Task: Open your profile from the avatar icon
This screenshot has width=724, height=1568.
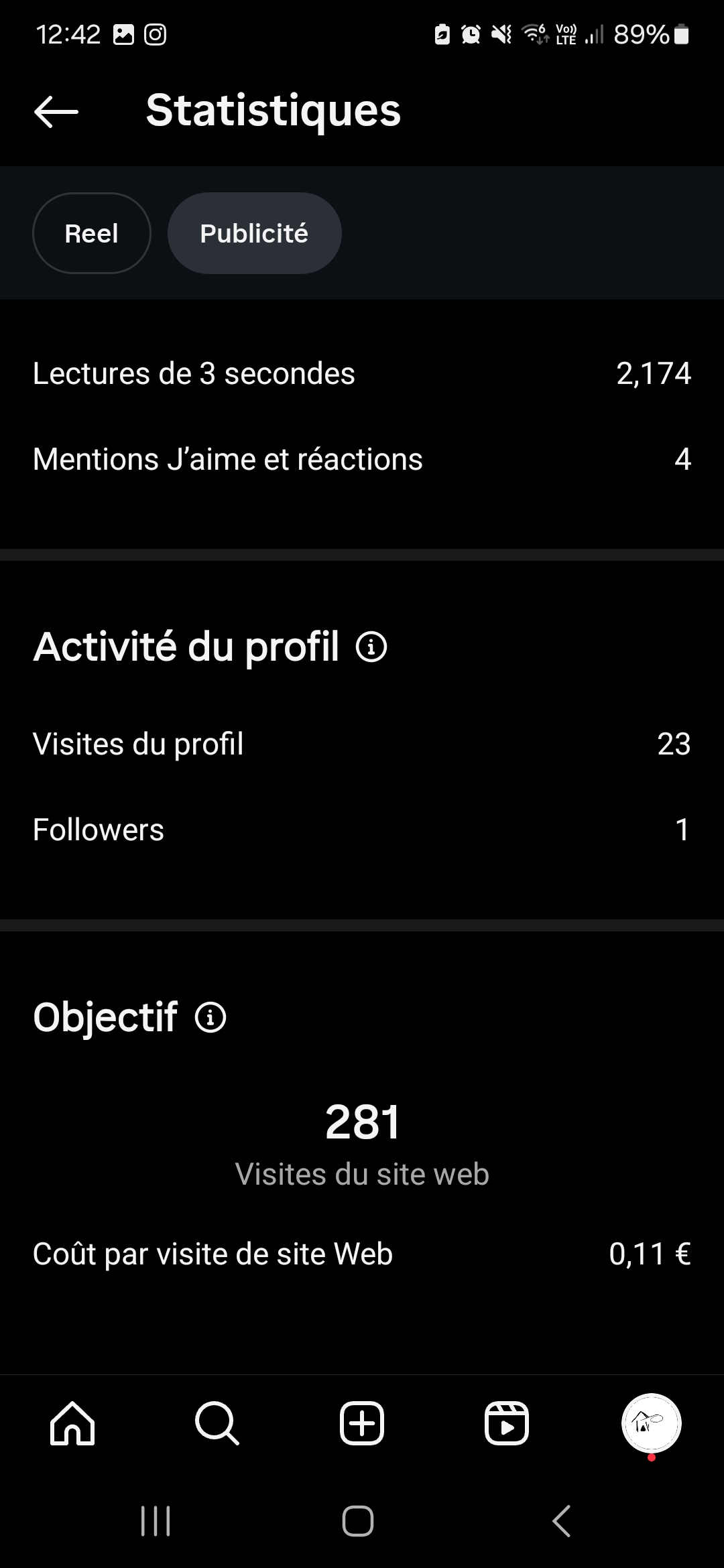Action: point(652,1423)
